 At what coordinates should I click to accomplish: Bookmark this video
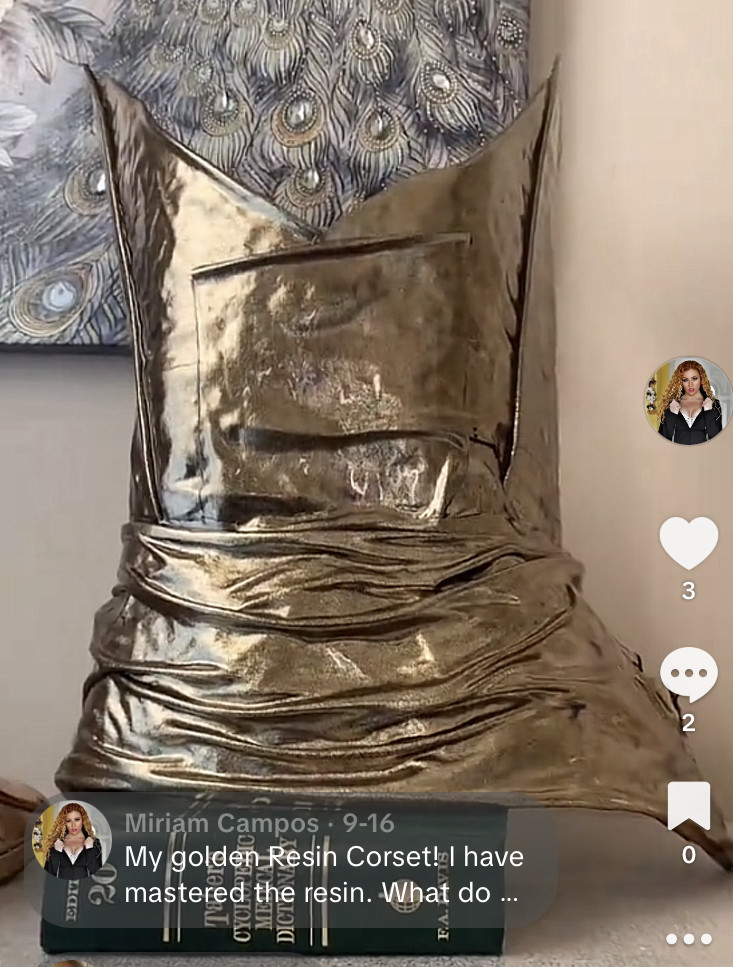tap(688, 806)
